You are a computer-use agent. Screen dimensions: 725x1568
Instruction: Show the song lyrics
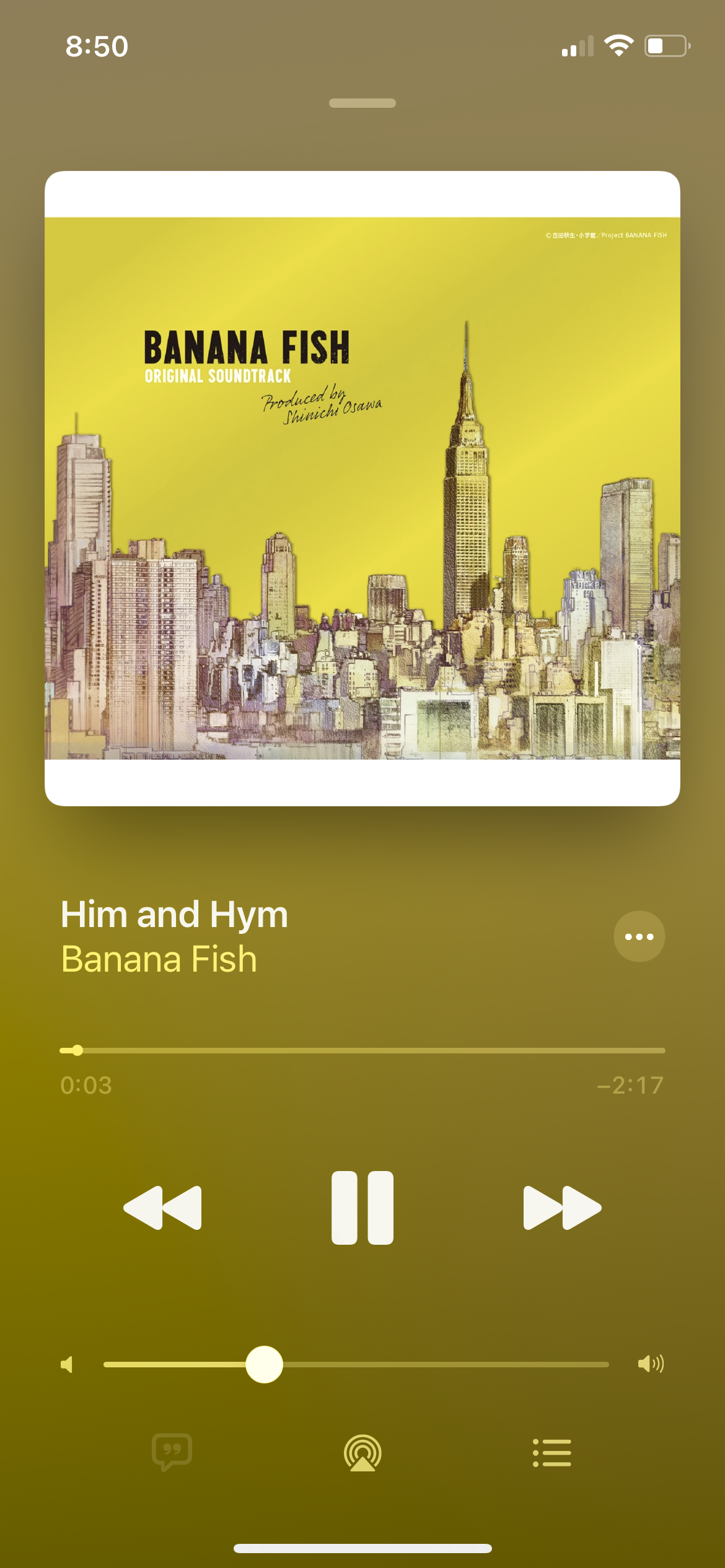pos(172,1452)
